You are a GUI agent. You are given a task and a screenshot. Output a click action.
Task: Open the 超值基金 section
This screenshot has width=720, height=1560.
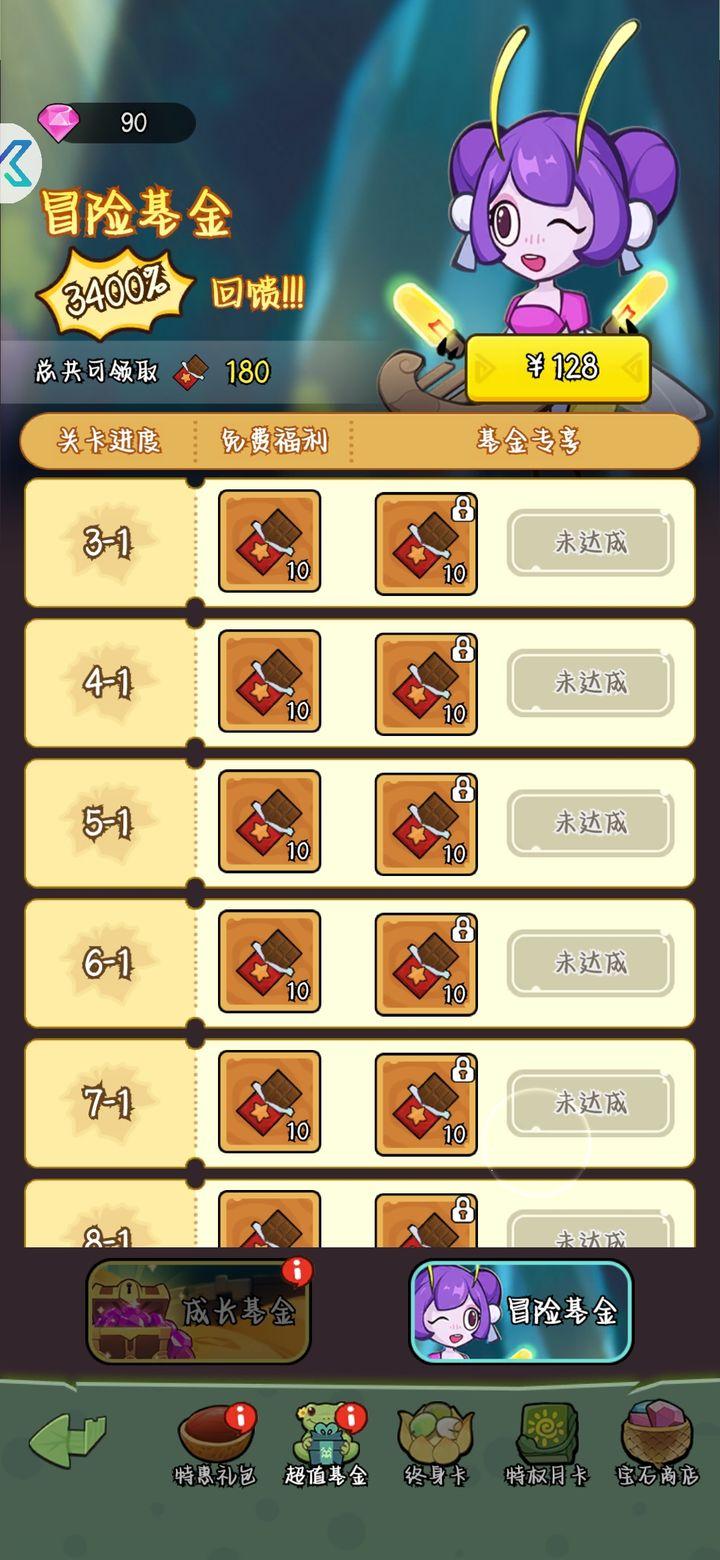pos(326,1445)
